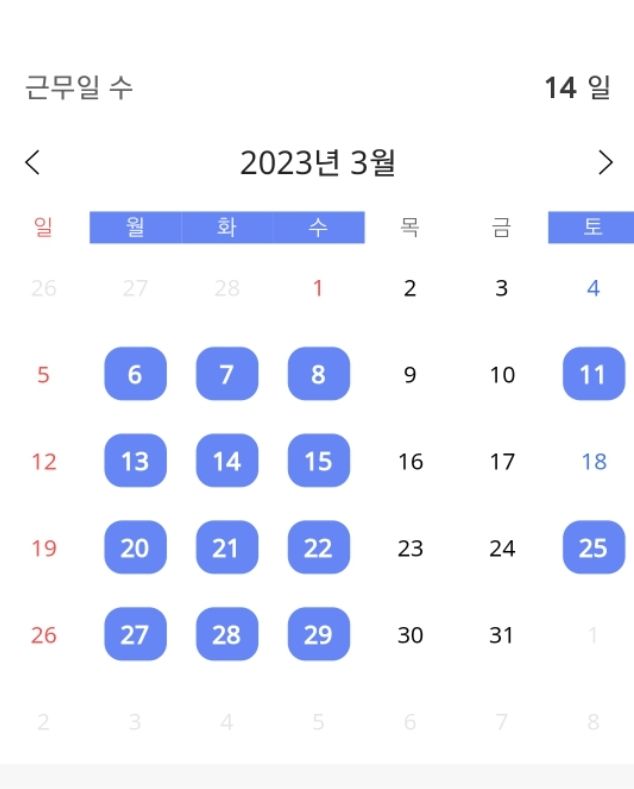Select March 17 as a working day
This screenshot has width=634, height=789.
tap(502, 462)
